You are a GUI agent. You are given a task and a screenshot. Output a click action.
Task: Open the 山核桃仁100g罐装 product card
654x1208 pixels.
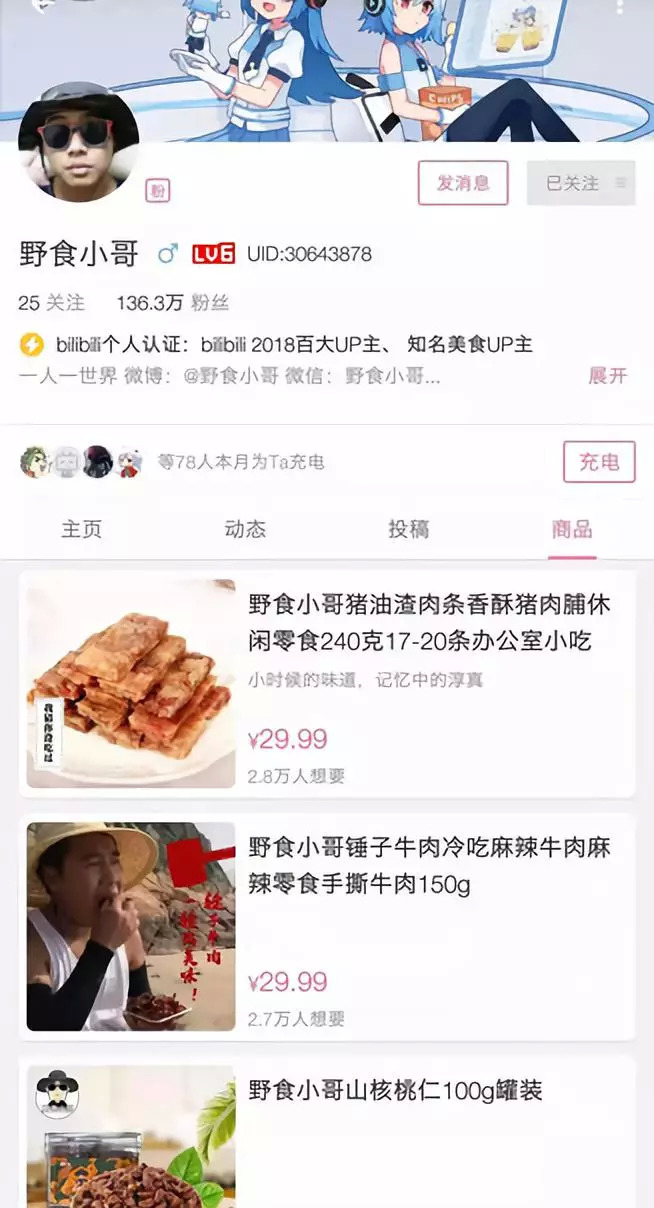tap(327, 1135)
